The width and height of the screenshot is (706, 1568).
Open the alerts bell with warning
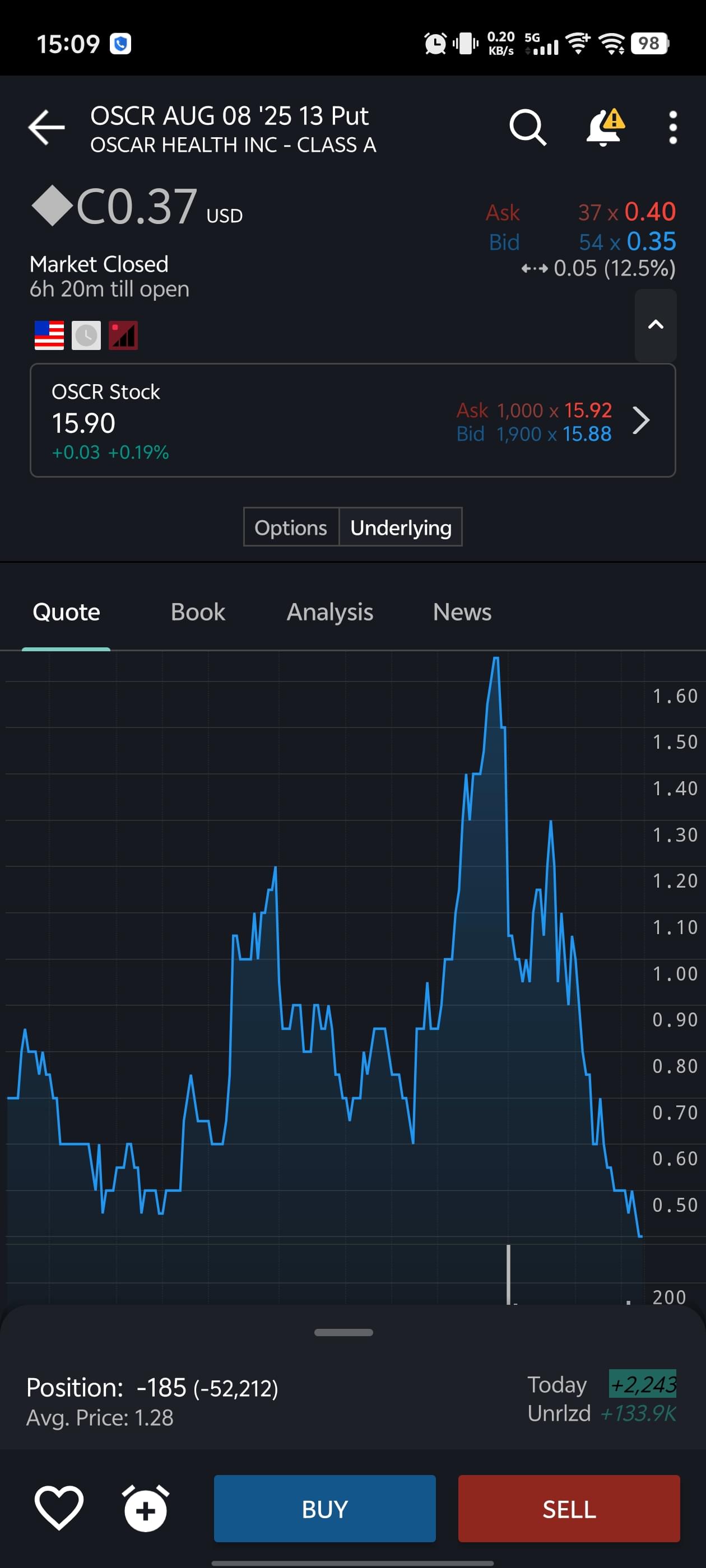[x=605, y=127]
